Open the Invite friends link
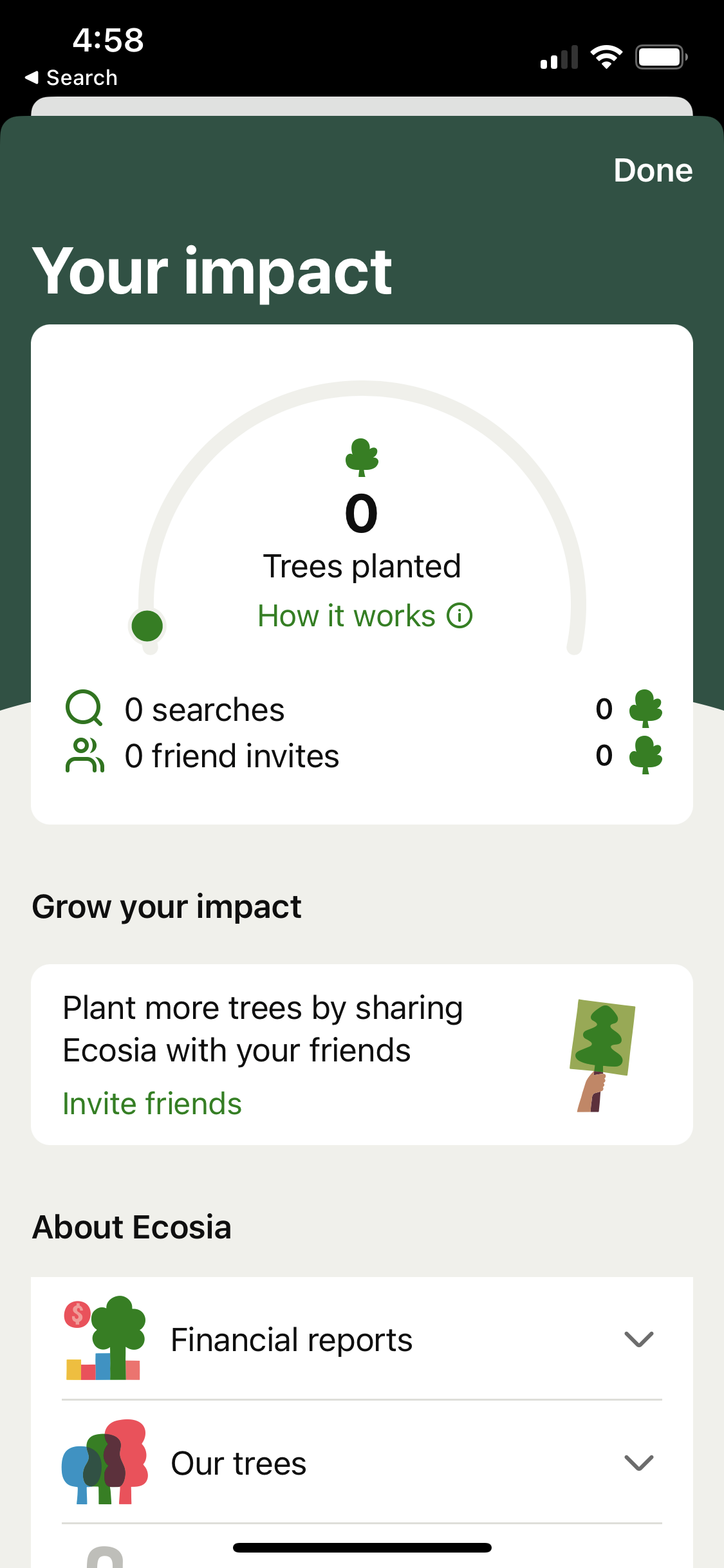 tap(151, 1103)
